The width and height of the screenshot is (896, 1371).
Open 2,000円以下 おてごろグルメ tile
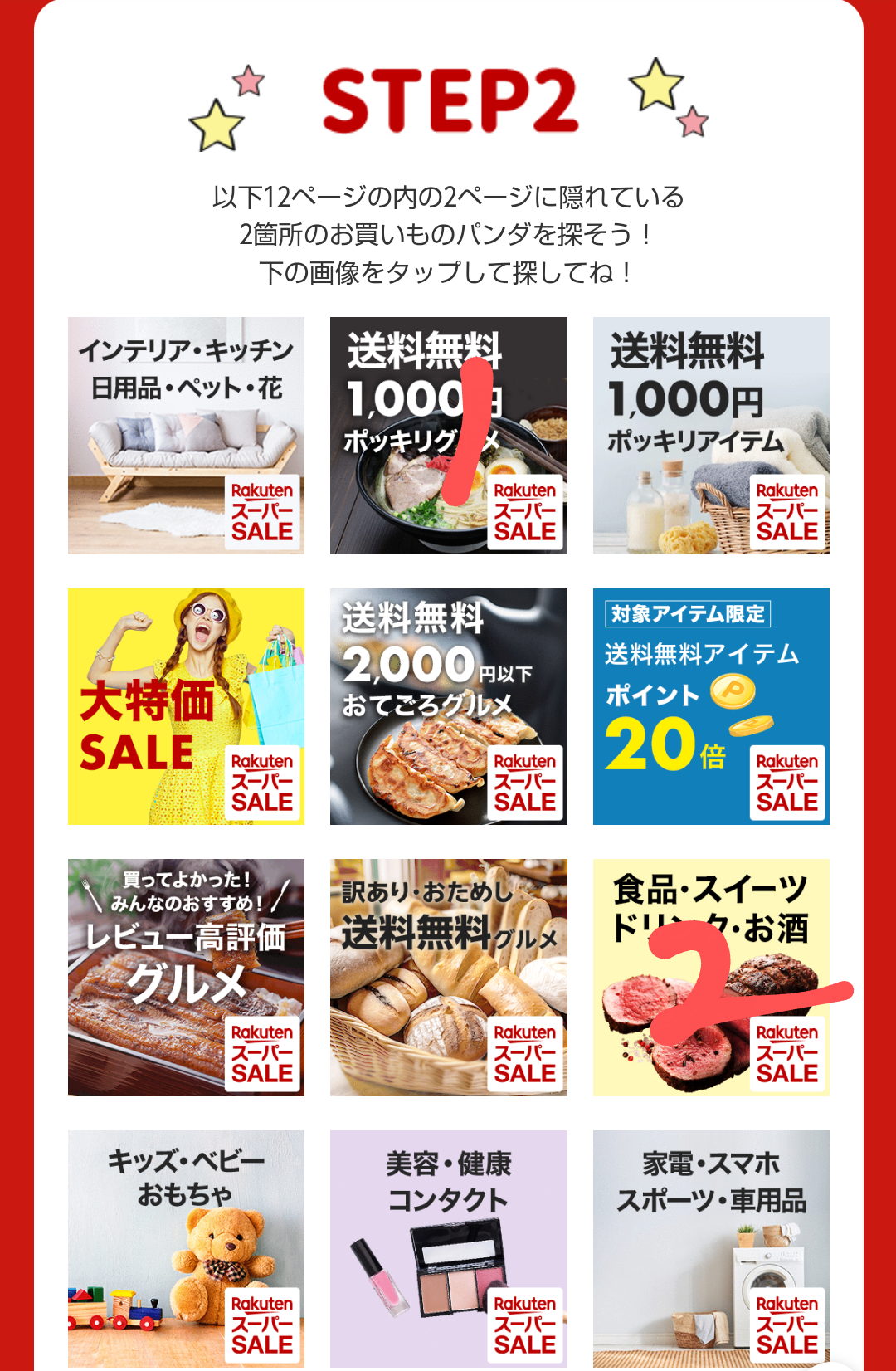pos(448,706)
